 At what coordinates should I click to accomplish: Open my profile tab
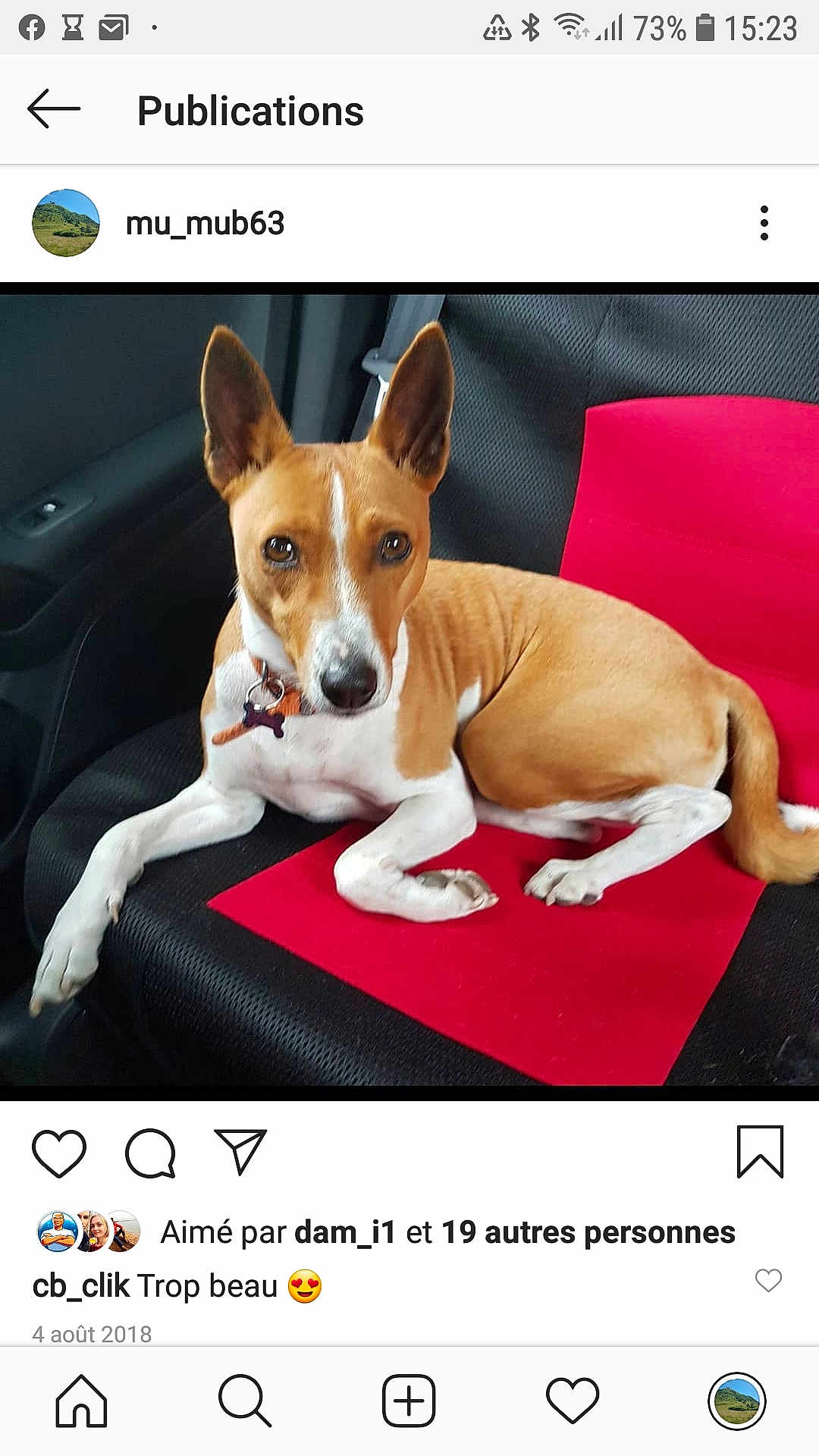pyautogui.click(x=736, y=1400)
